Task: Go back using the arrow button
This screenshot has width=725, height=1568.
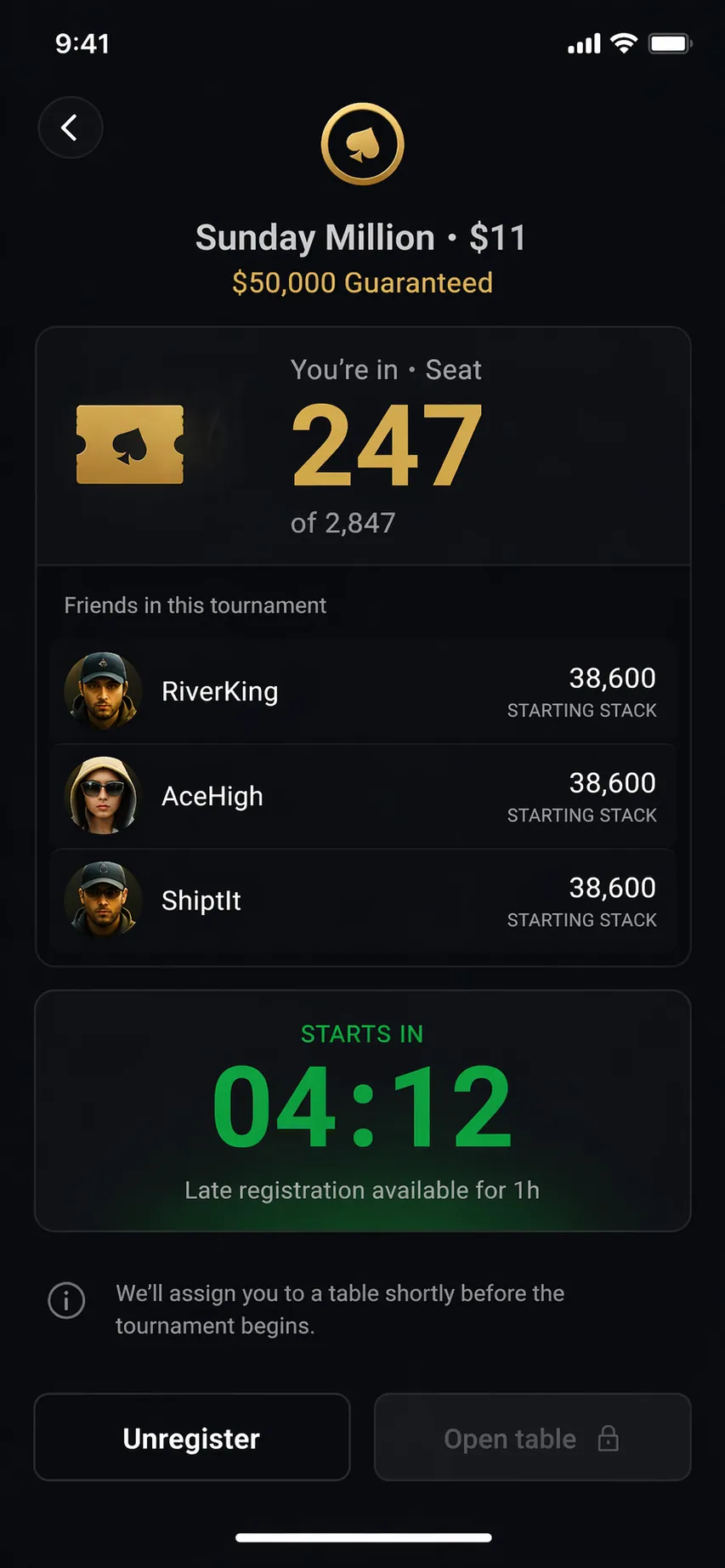Action: click(71, 128)
